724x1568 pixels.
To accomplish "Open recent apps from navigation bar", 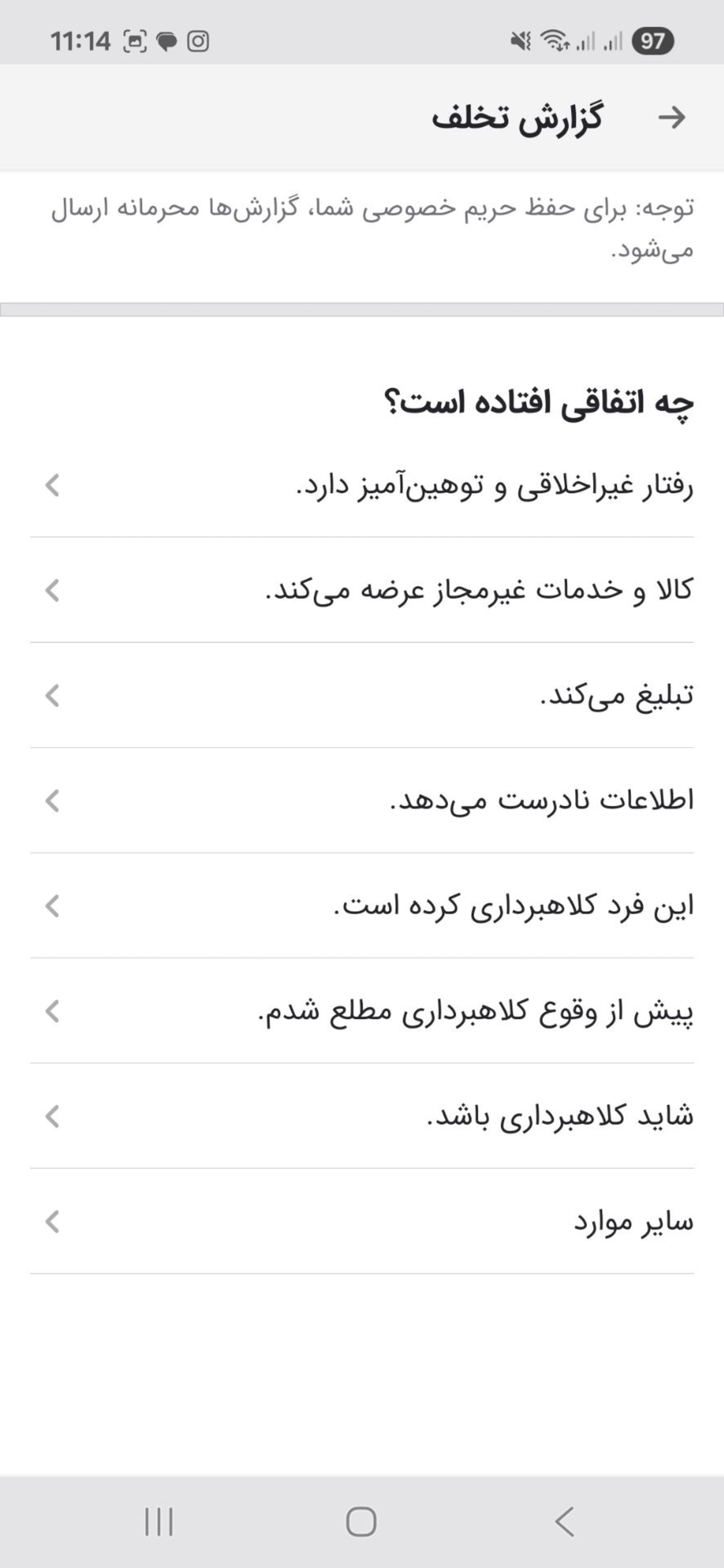I will click(159, 1522).
